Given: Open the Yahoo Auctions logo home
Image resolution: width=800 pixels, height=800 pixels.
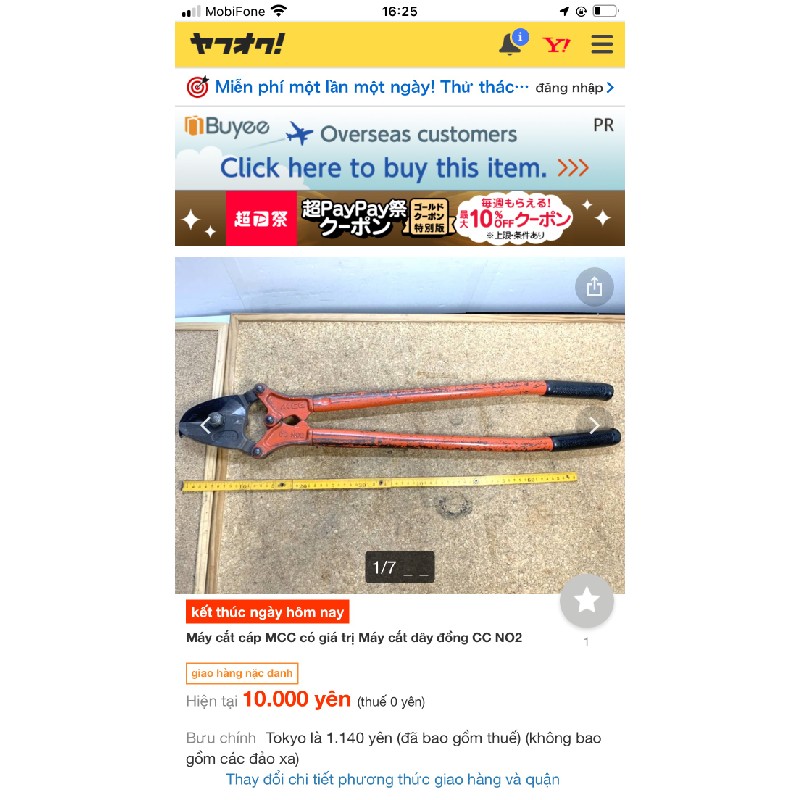Looking at the screenshot, I should (237, 44).
